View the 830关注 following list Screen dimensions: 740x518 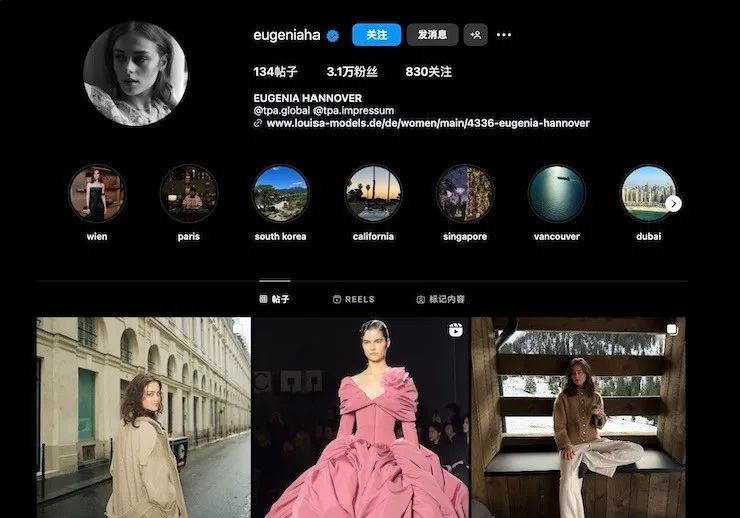pos(428,72)
